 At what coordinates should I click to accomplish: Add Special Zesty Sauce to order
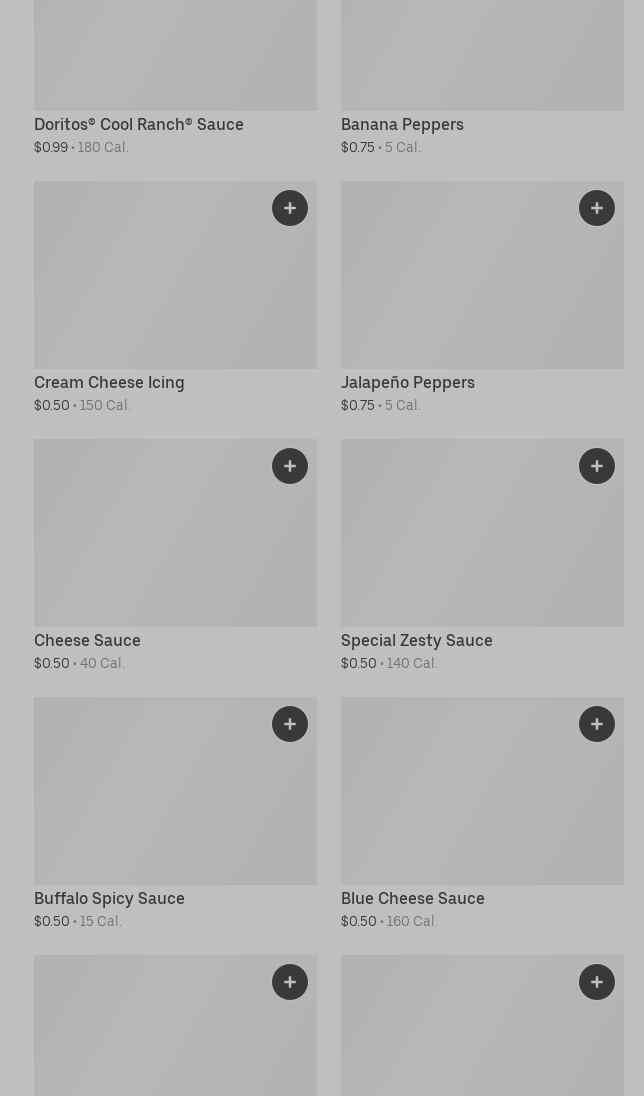[x=597, y=466]
